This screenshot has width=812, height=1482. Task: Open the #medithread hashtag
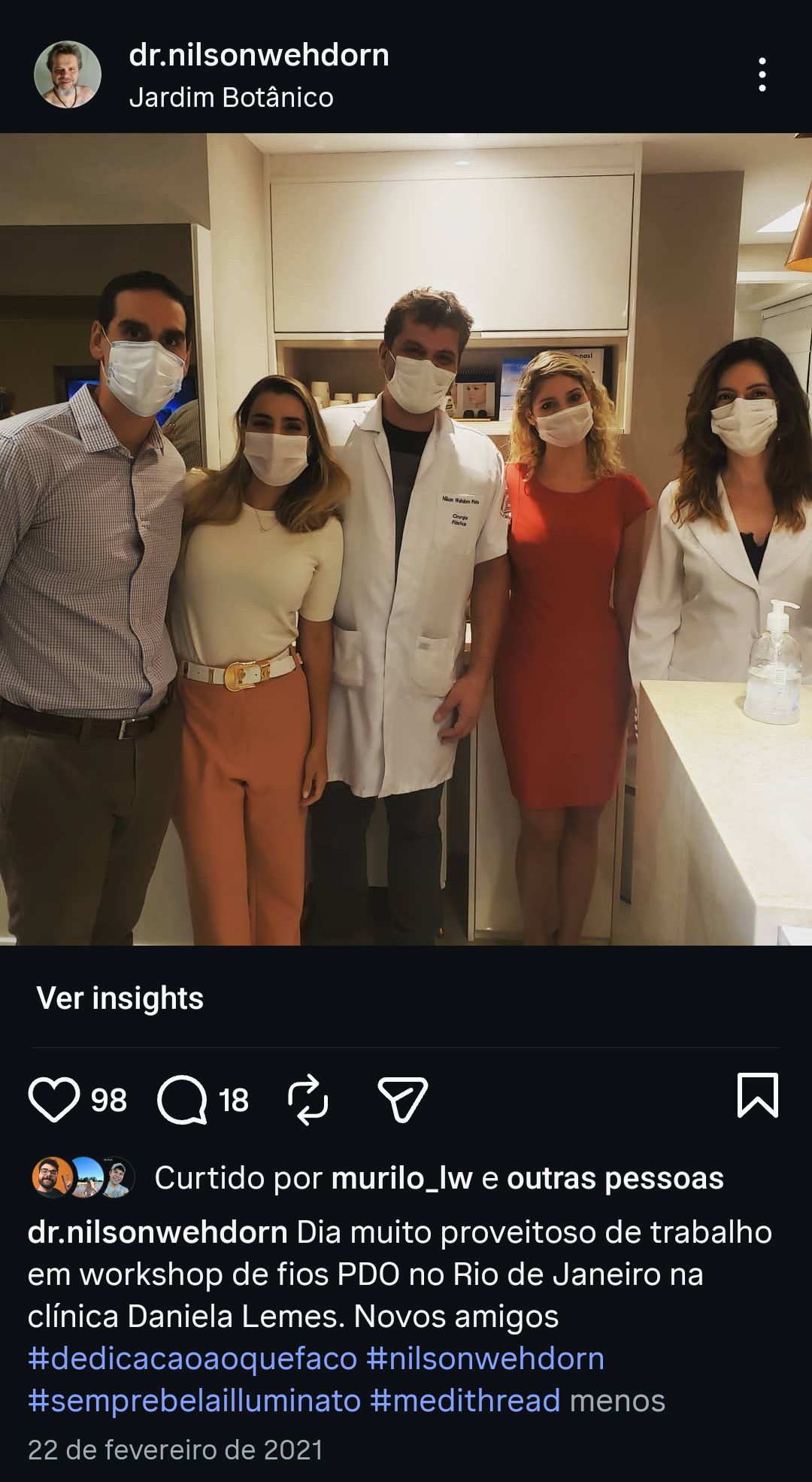coord(465,1401)
